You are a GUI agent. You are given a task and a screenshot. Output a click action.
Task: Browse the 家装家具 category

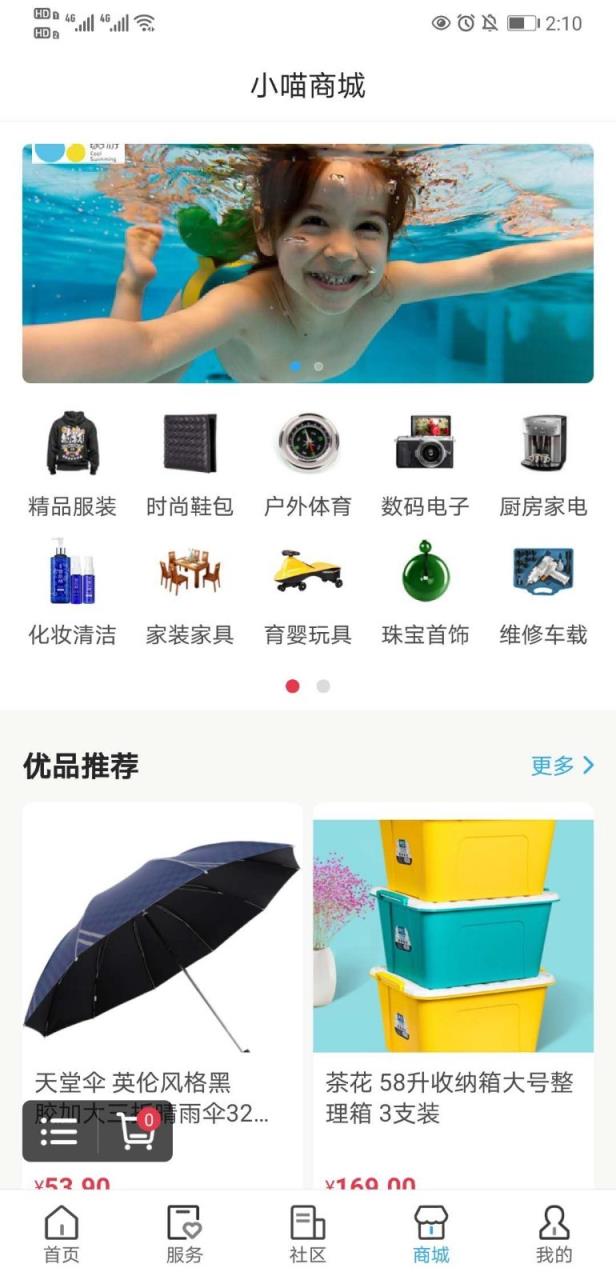tap(190, 592)
